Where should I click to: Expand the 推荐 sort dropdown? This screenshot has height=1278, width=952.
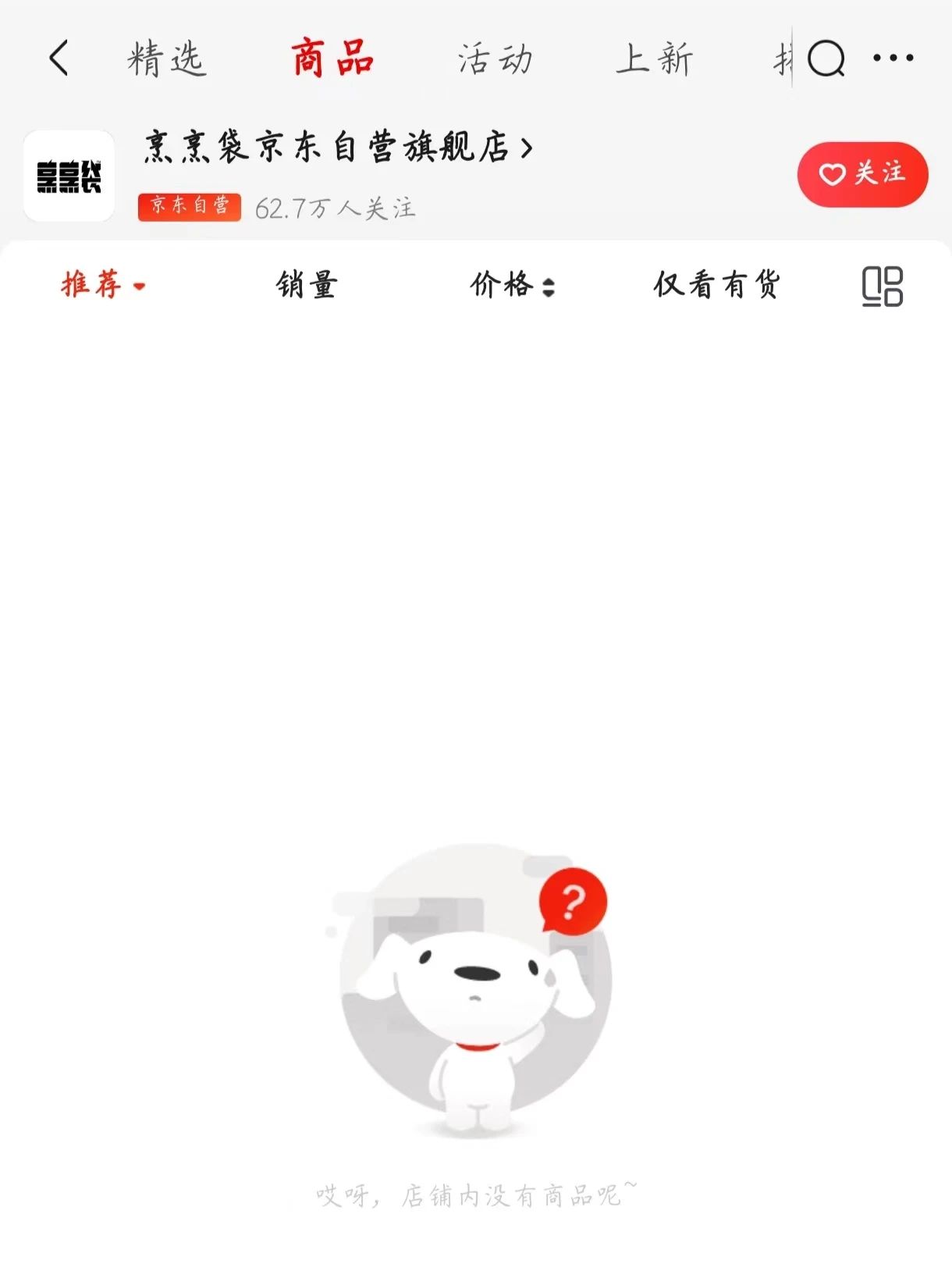tap(103, 285)
